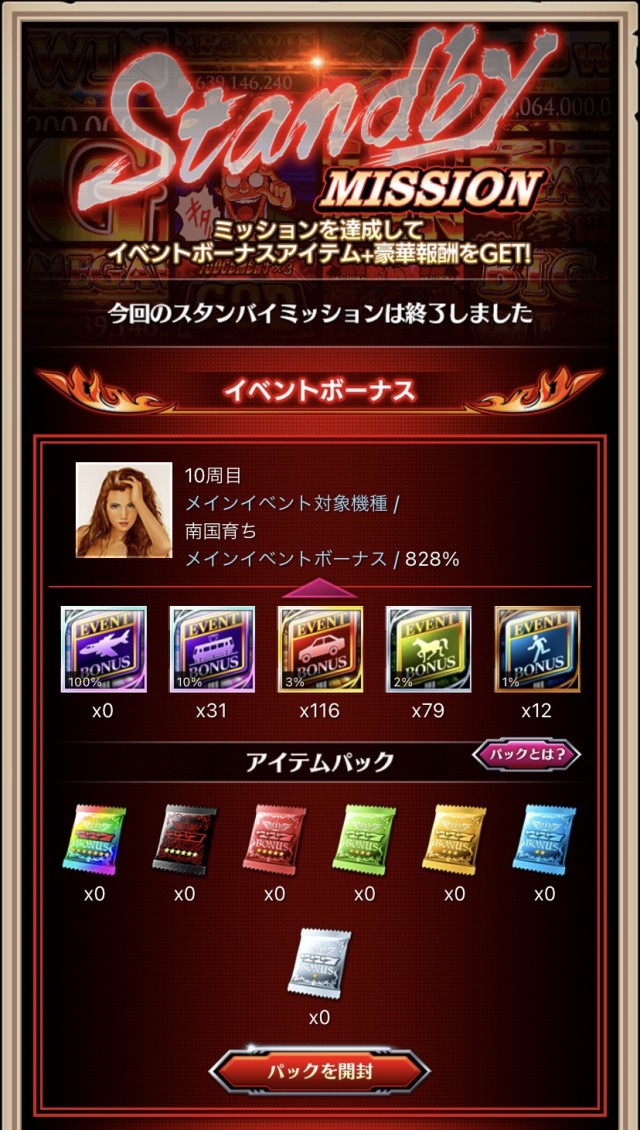
Task: Select the 3% car event bonus item
Action: 320,649
